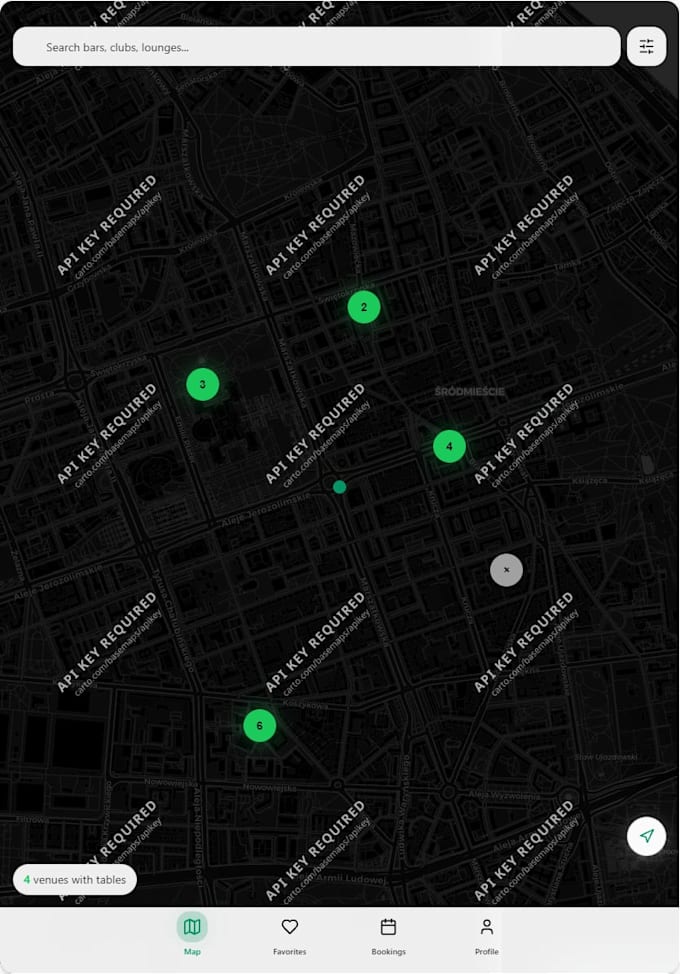The image size is (680, 974).
Task: Open the filter settings icon
Action: pos(646,47)
